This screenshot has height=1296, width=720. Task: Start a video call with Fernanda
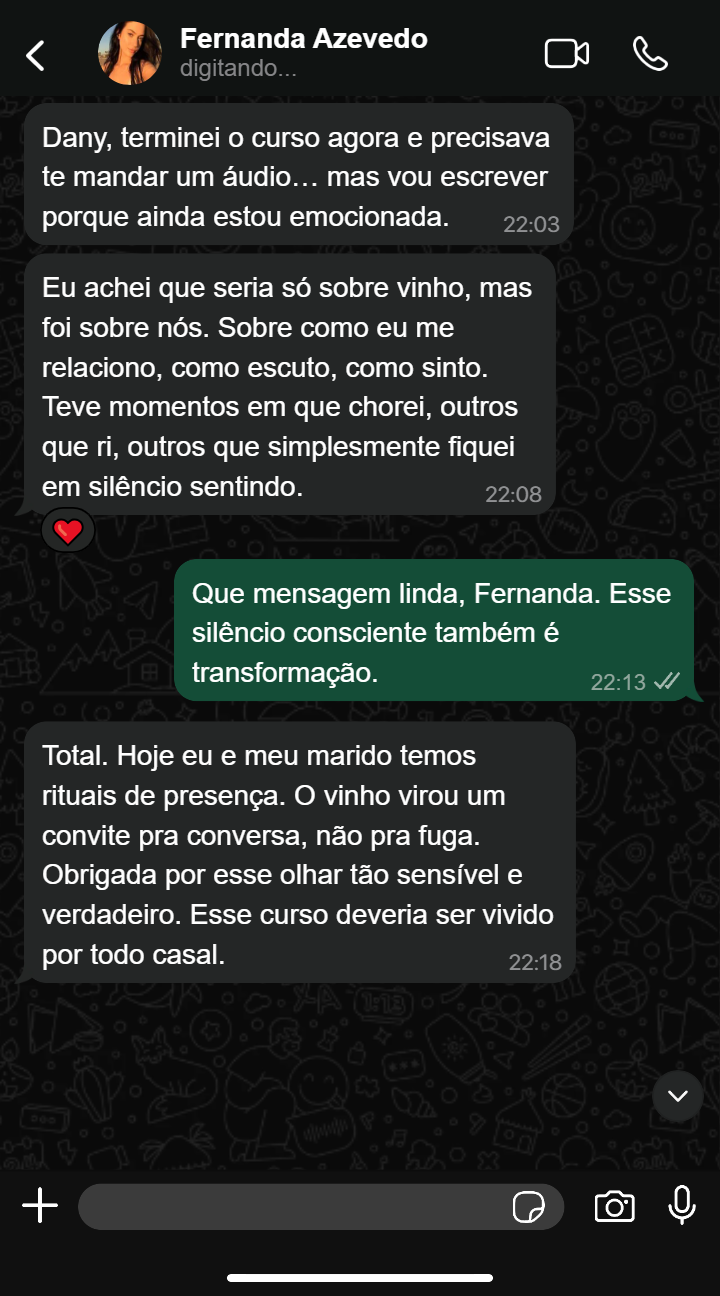[x=566, y=54]
